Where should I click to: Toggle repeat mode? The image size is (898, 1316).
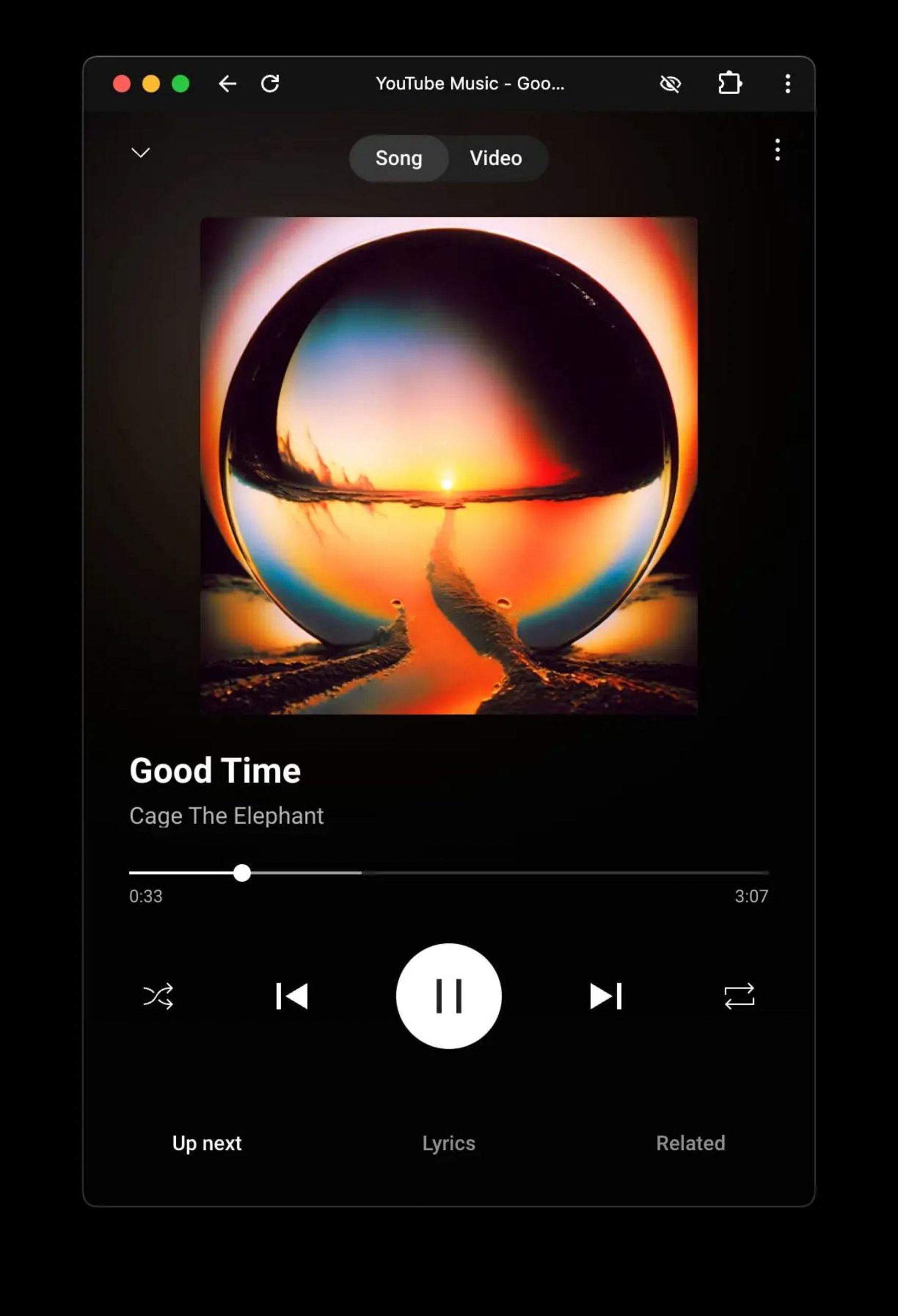[x=739, y=996]
